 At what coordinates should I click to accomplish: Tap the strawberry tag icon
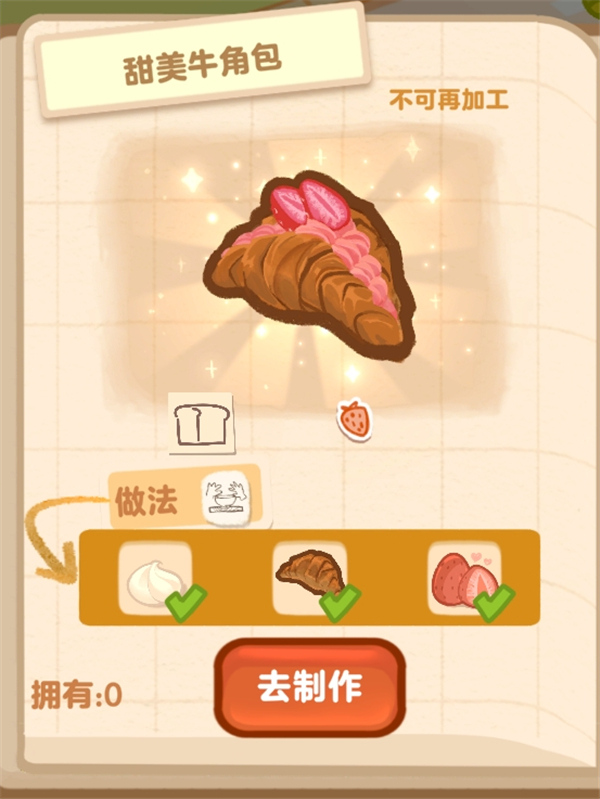pyautogui.click(x=352, y=418)
